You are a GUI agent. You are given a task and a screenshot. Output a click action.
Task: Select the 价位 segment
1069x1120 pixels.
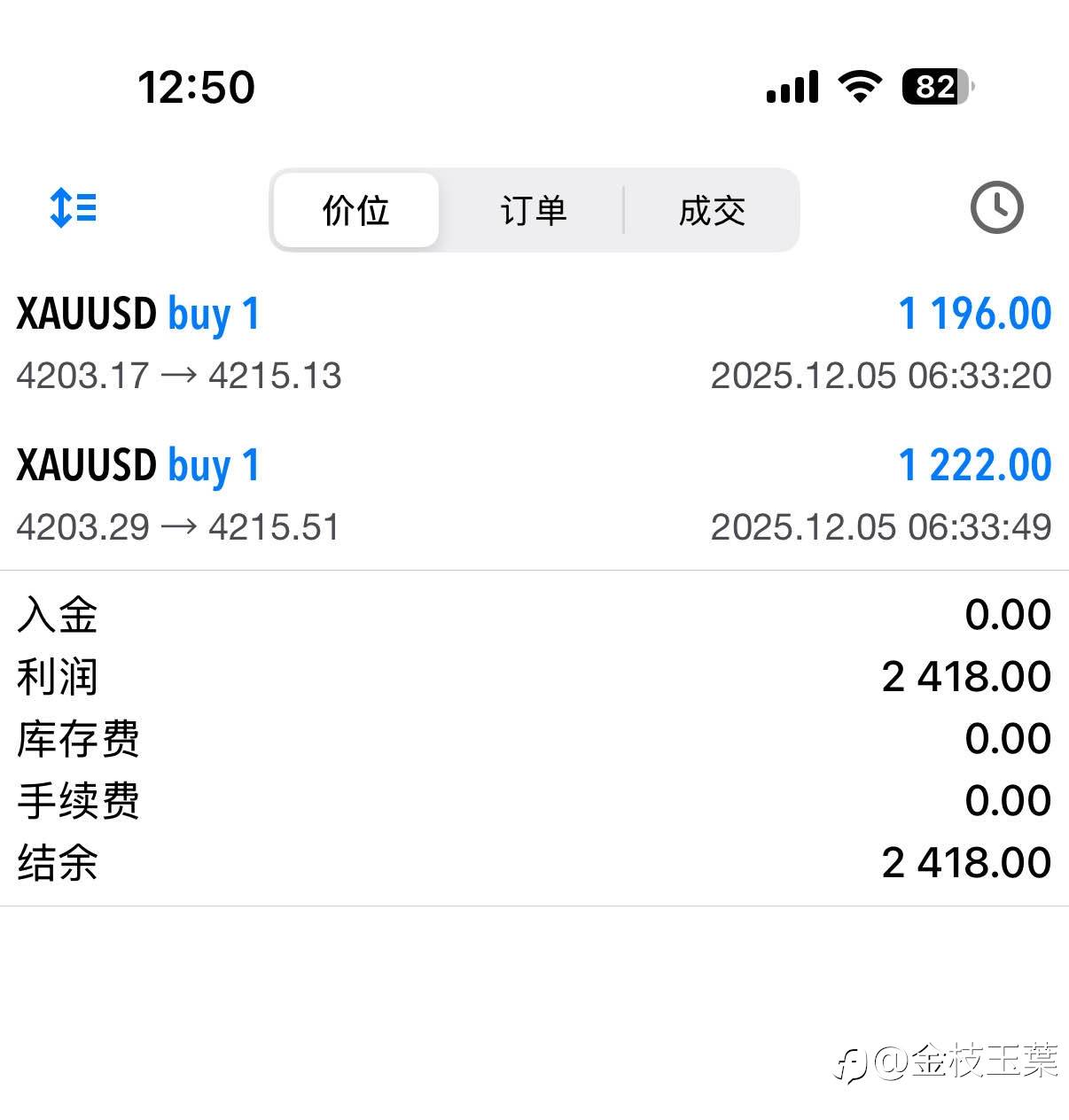click(x=356, y=210)
